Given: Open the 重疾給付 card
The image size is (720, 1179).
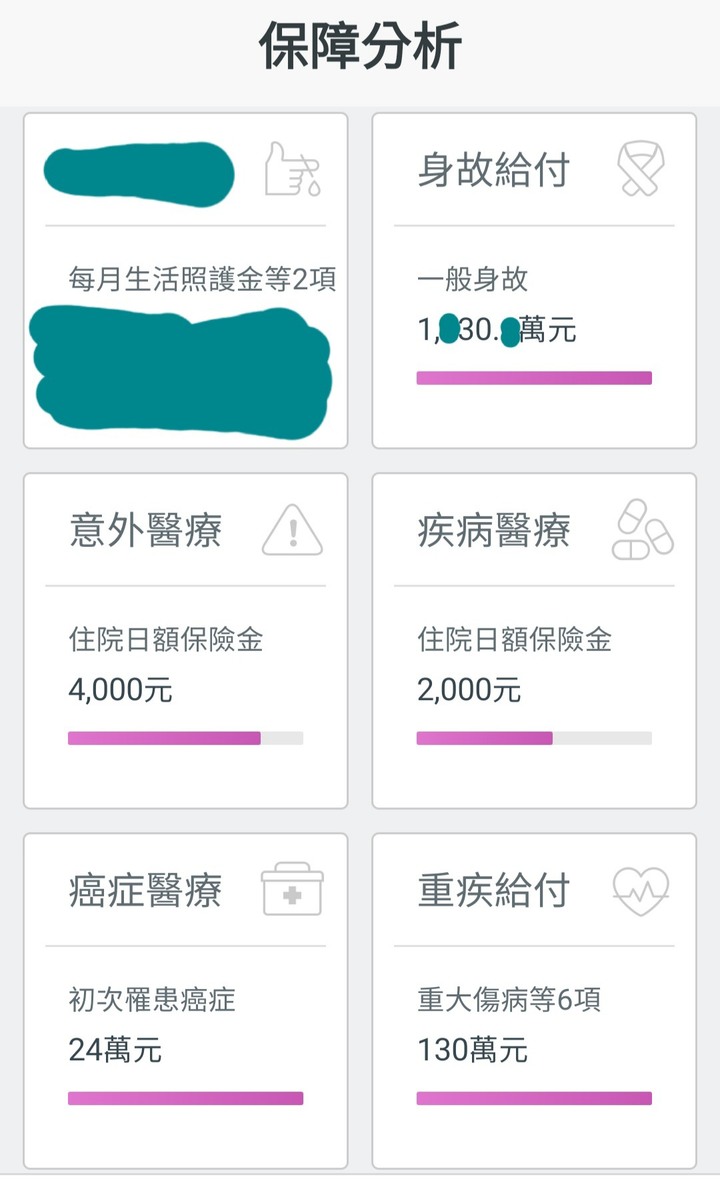Looking at the screenshot, I should [534, 1001].
